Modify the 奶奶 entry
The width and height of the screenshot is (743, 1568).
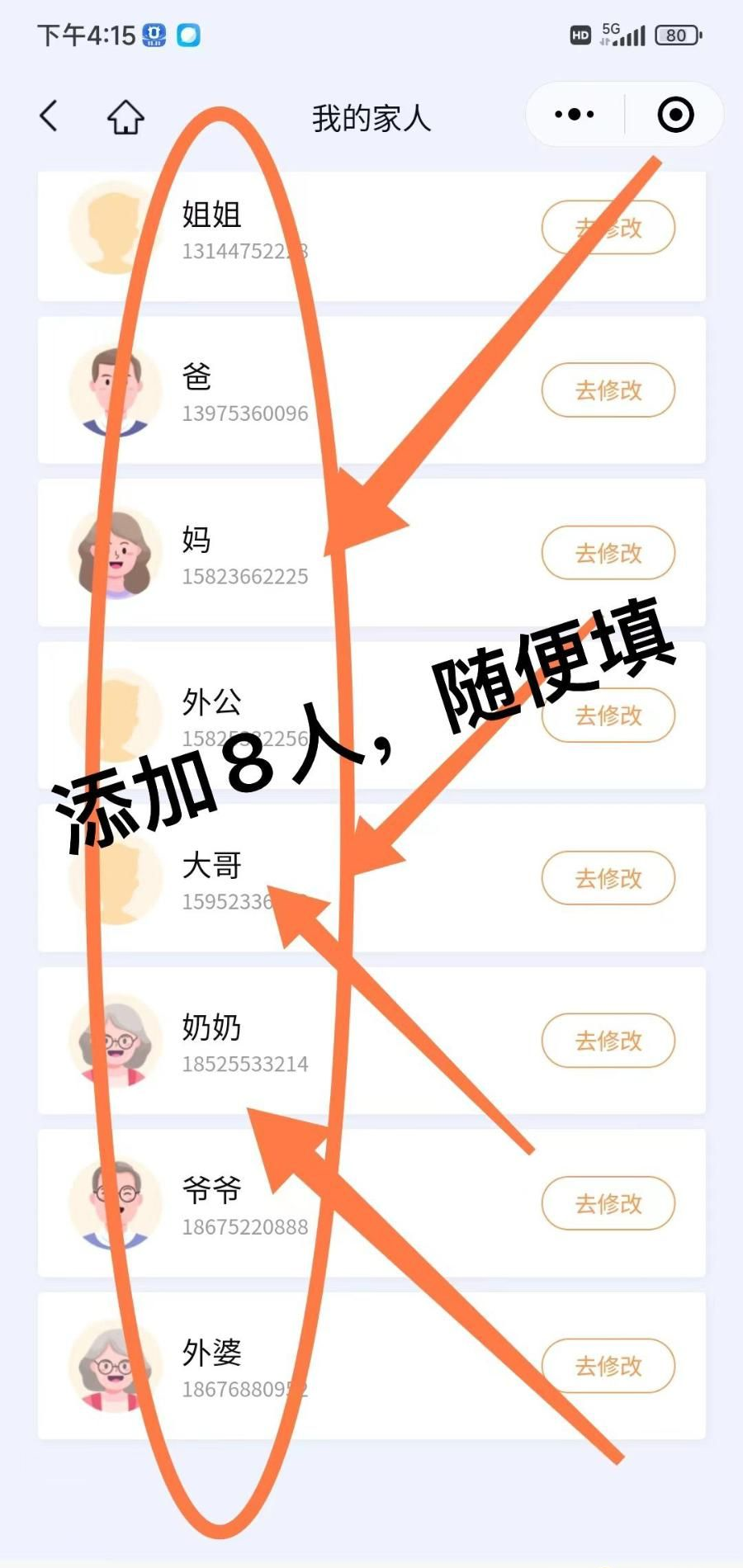coord(608,1040)
